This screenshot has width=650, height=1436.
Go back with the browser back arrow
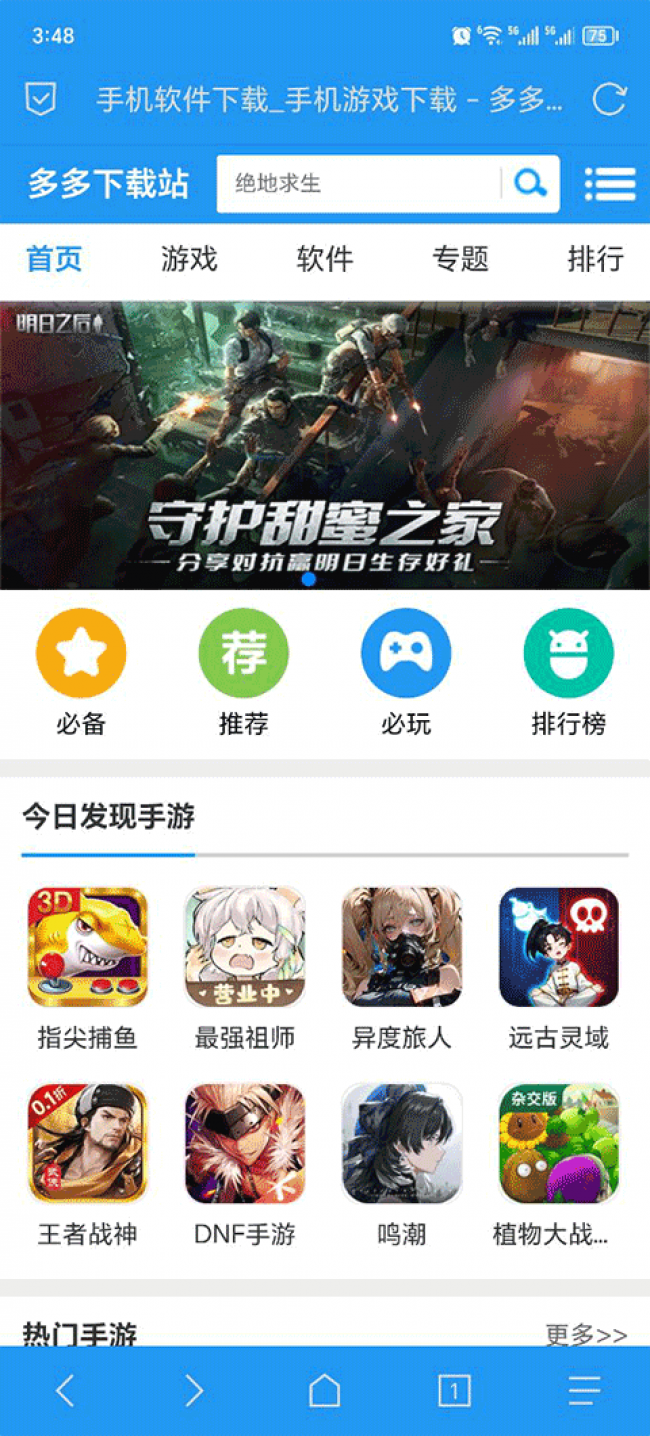pyautogui.click(x=65, y=1390)
